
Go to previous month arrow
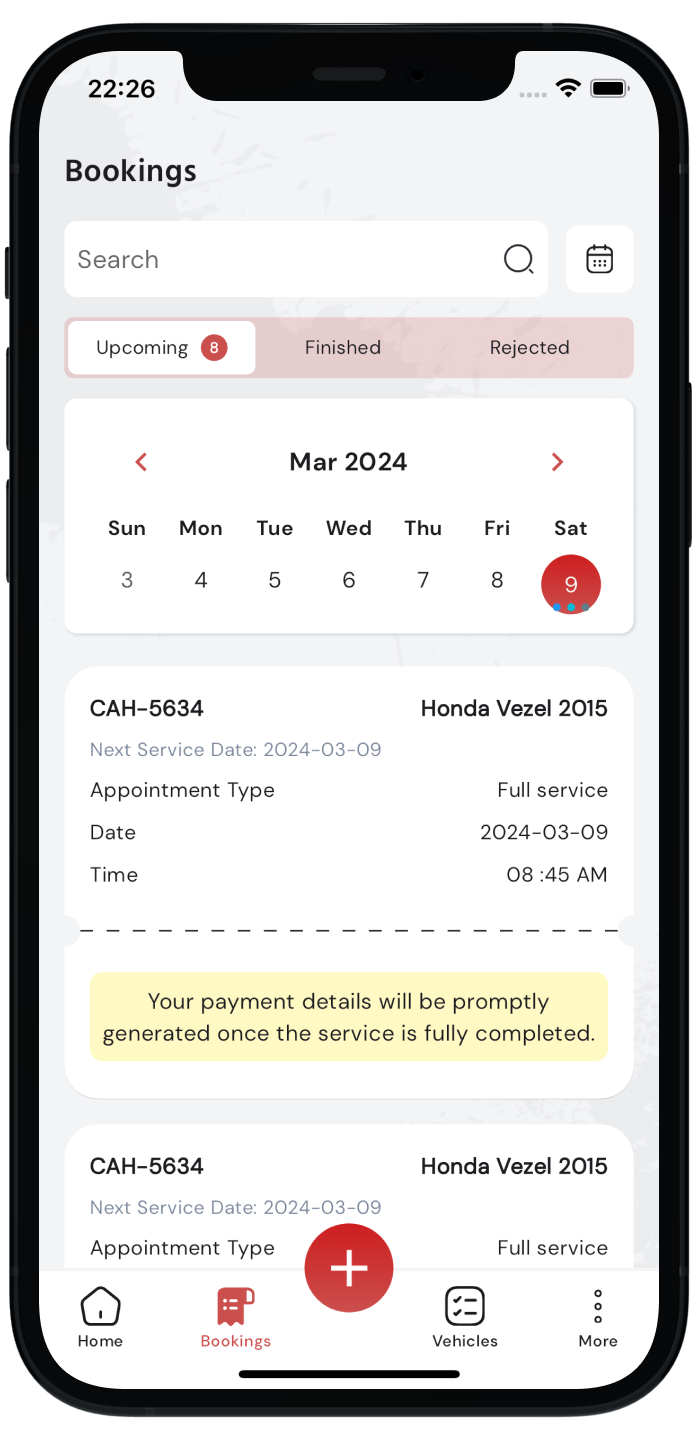tap(141, 462)
